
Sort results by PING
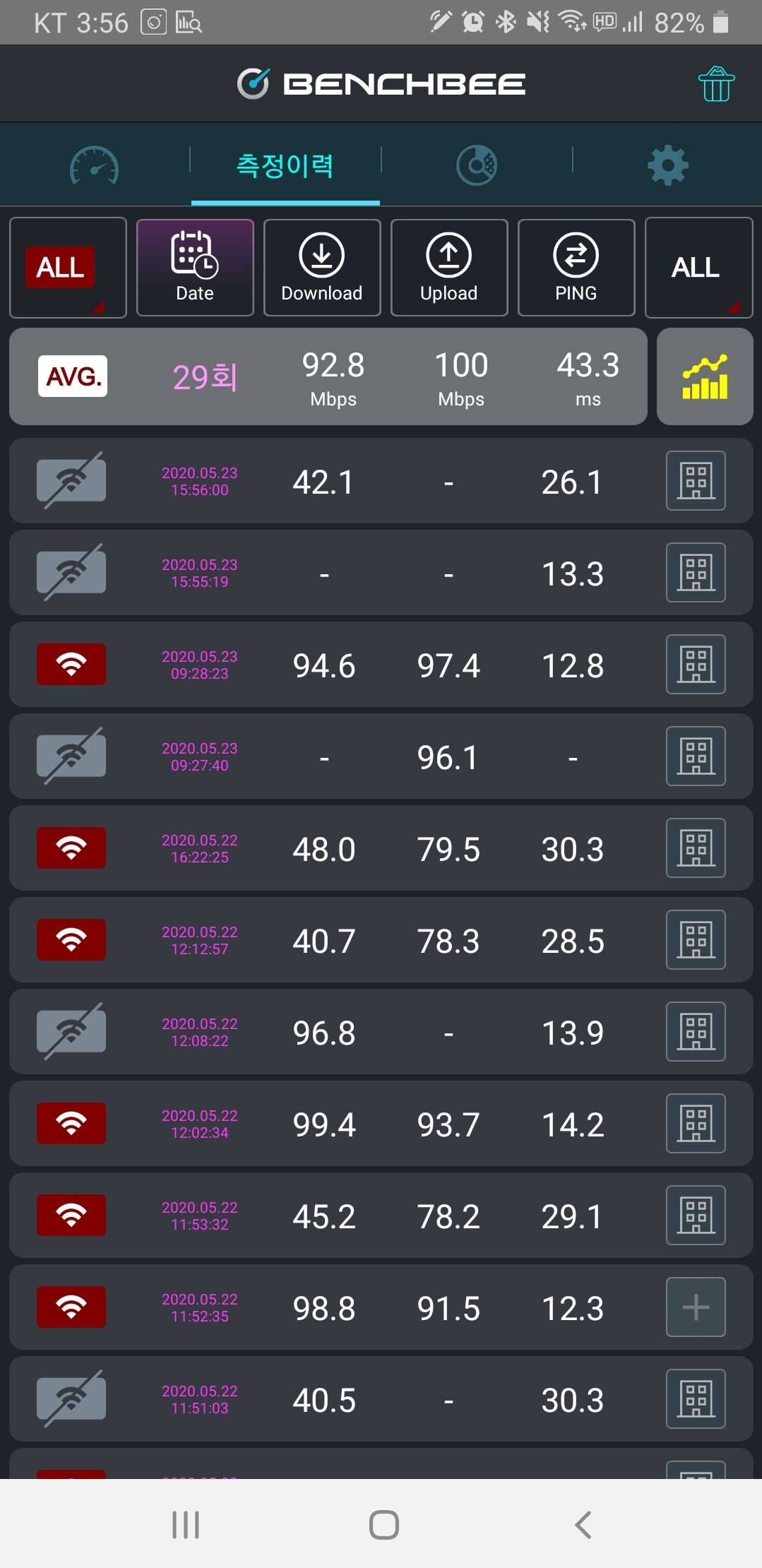[576, 268]
